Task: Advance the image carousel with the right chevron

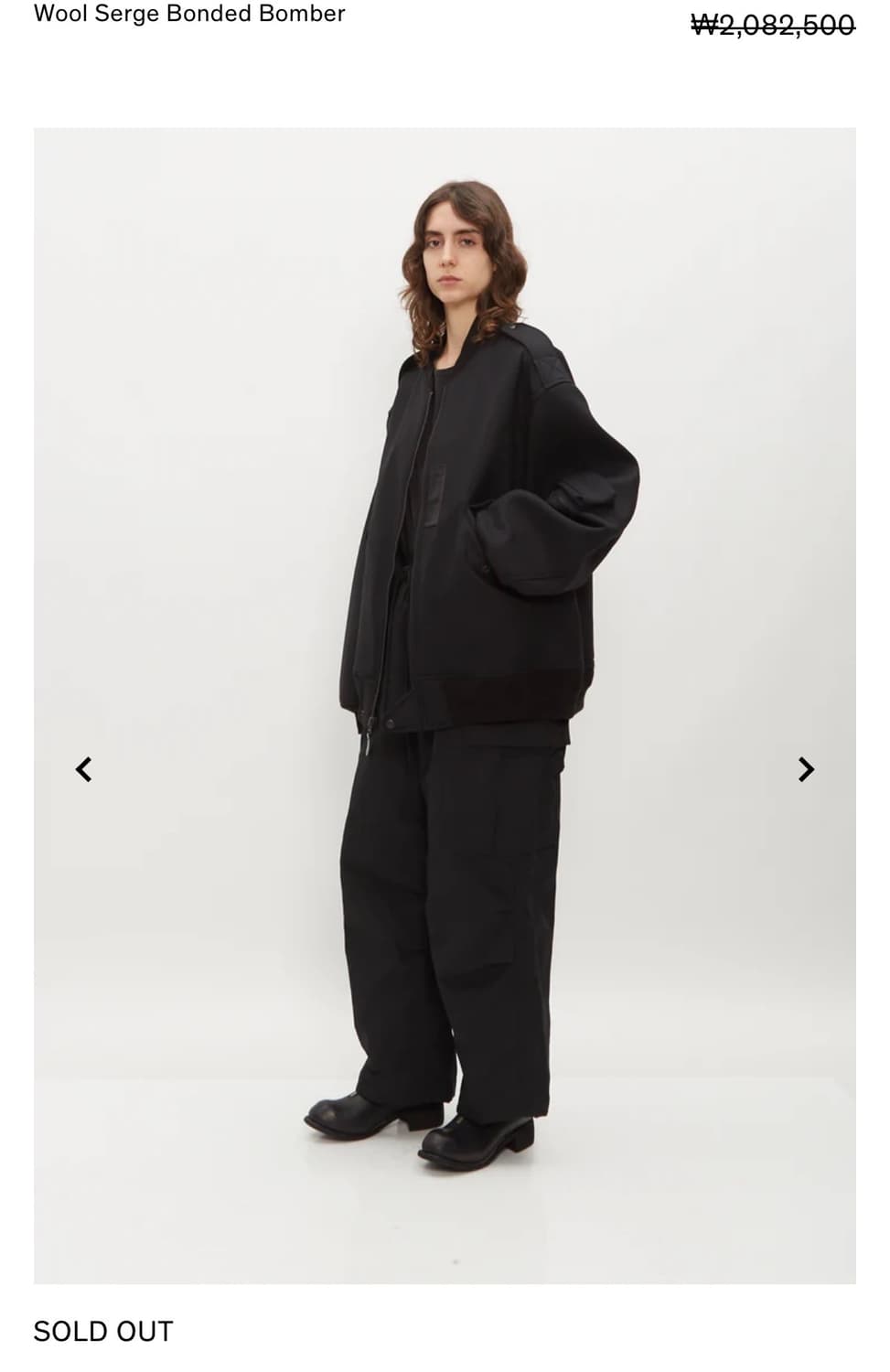Action: tap(805, 769)
